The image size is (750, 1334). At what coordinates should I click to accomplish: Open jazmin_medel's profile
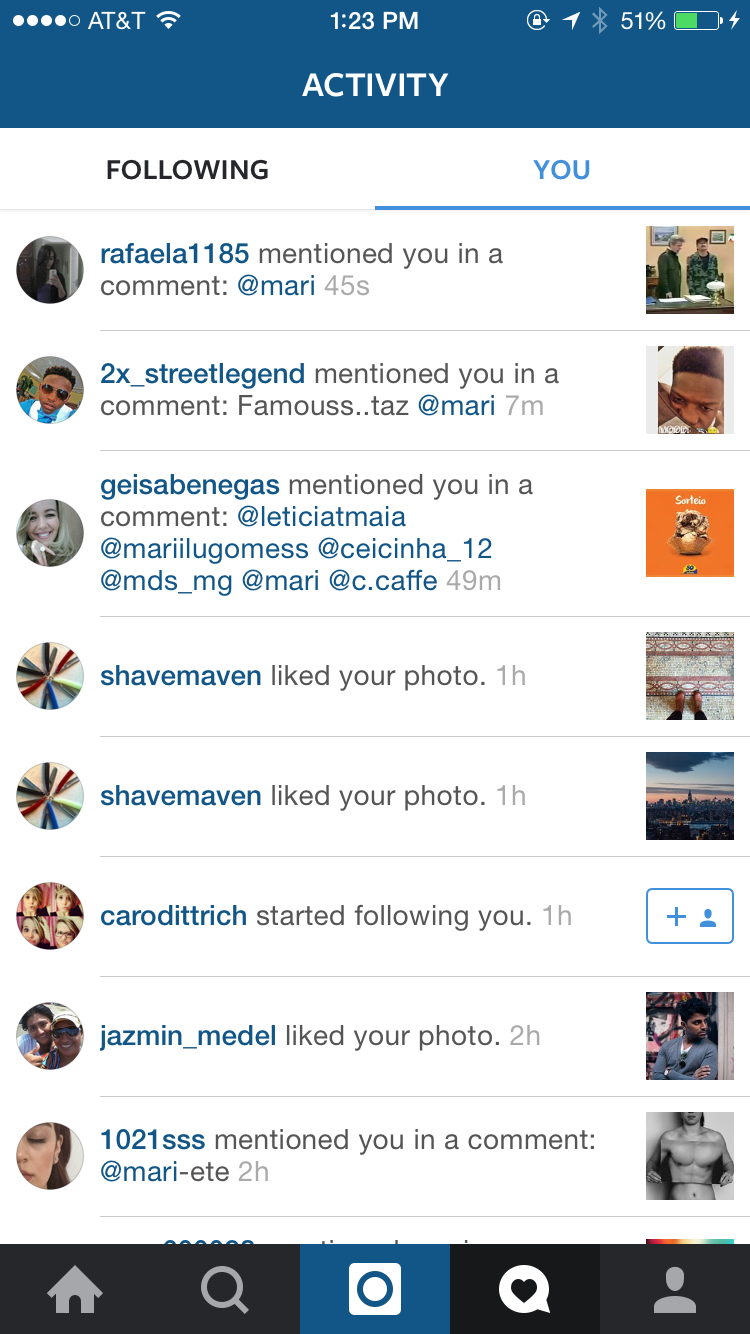(188, 1036)
